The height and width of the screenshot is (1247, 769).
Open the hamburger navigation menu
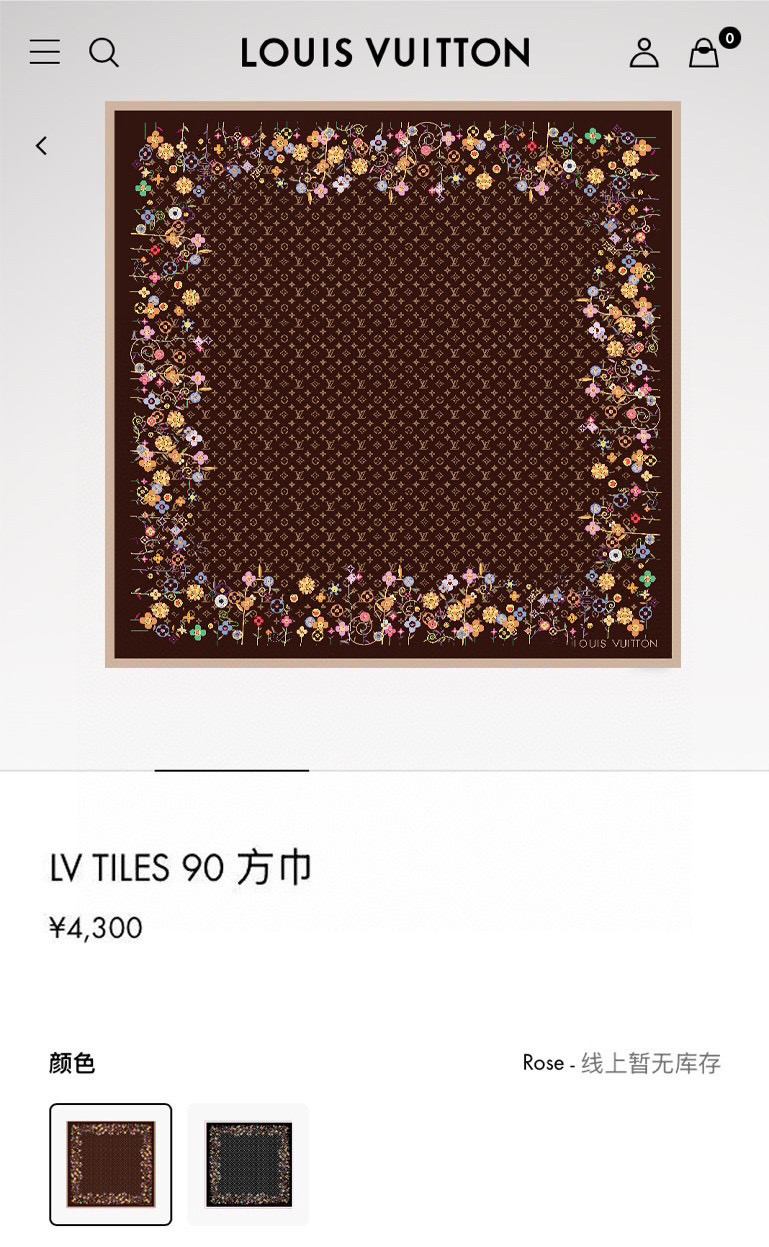[44, 52]
